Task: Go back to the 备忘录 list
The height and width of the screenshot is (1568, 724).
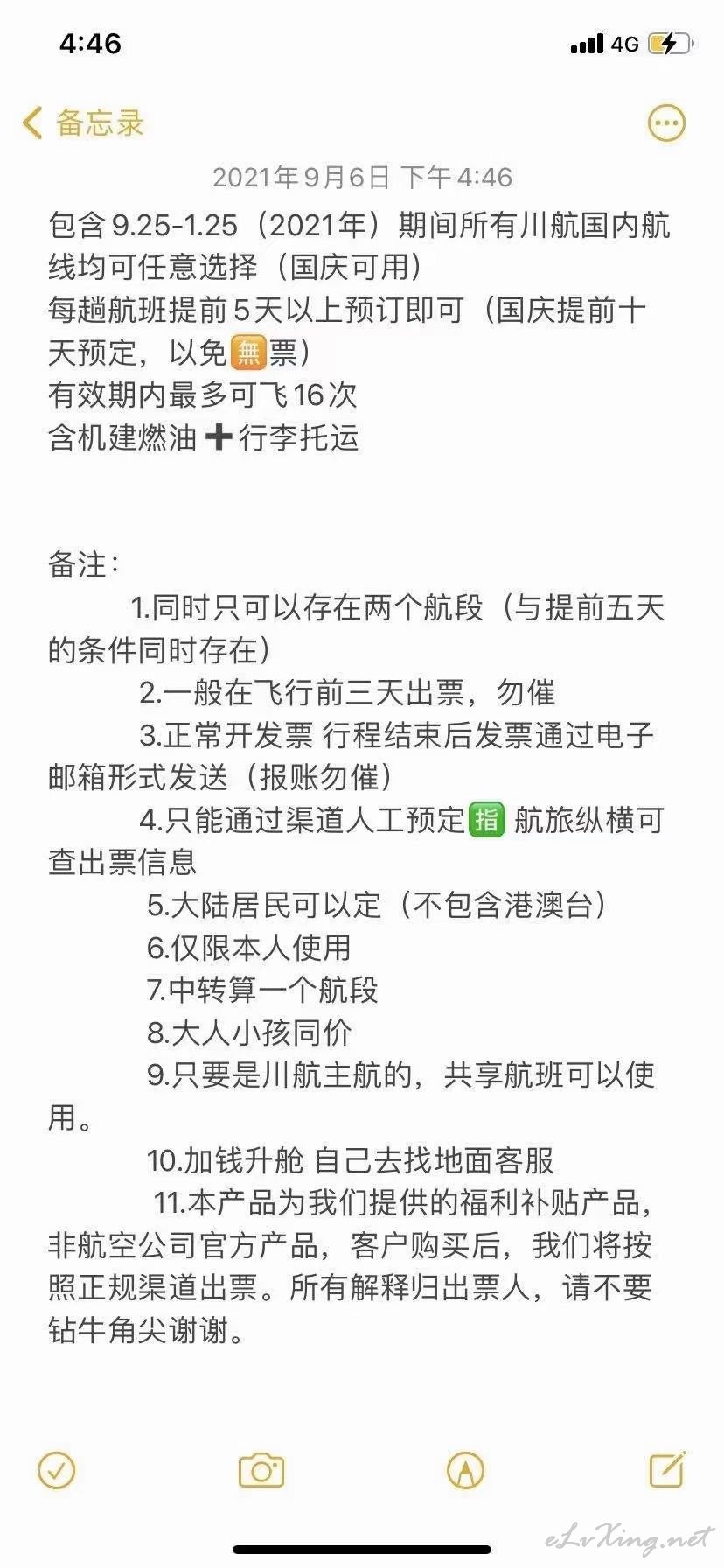Action: [x=83, y=122]
